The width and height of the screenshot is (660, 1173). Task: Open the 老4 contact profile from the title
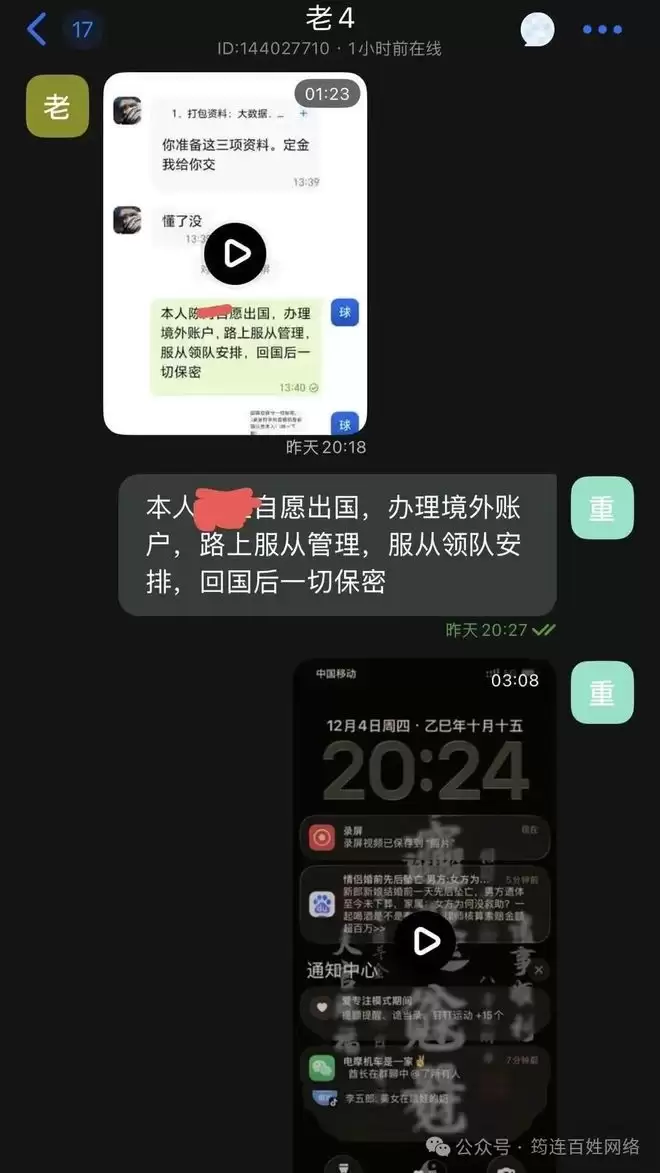point(330,19)
